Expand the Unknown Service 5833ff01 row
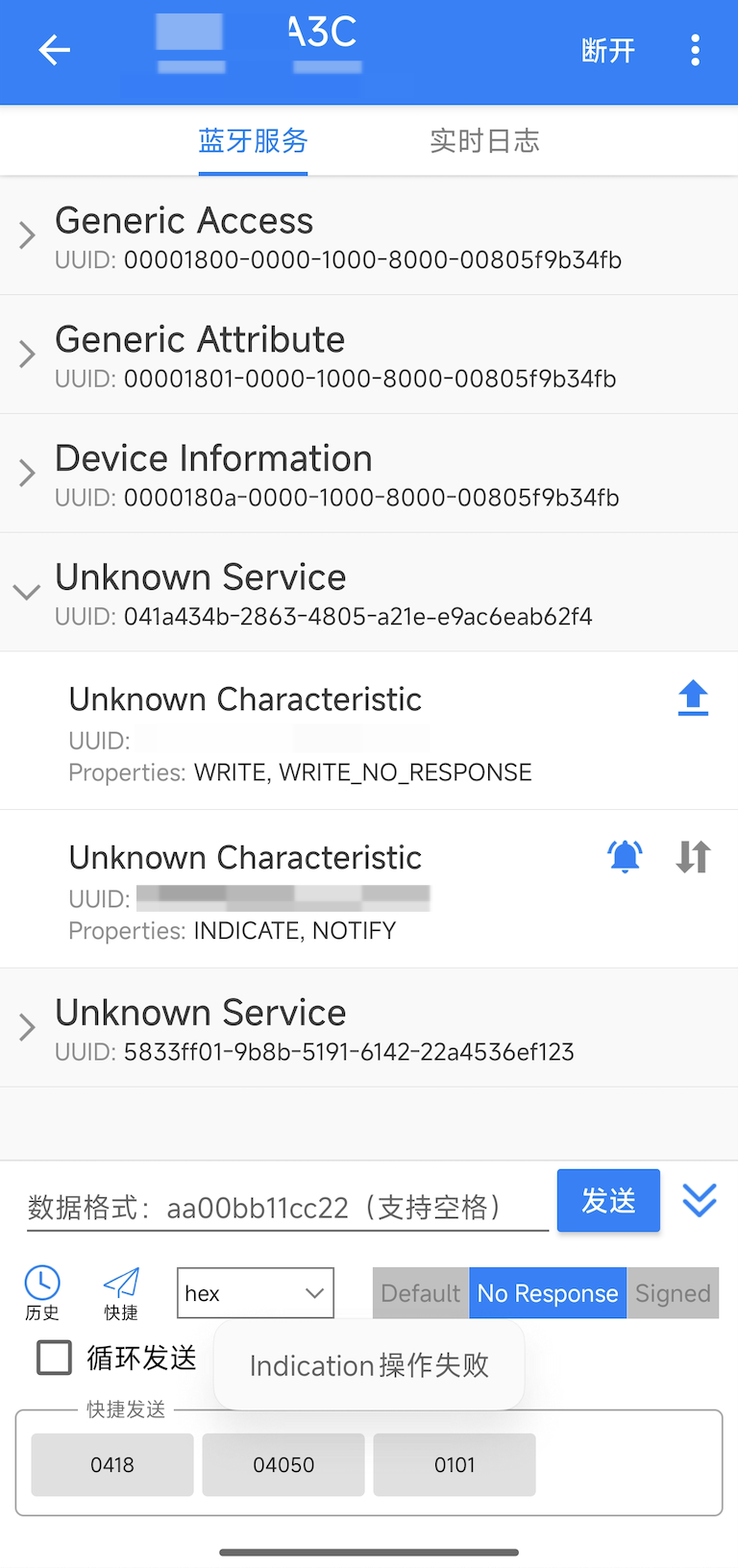Image resolution: width=738 pixels, height=1568 pixels. [369, 1028]
